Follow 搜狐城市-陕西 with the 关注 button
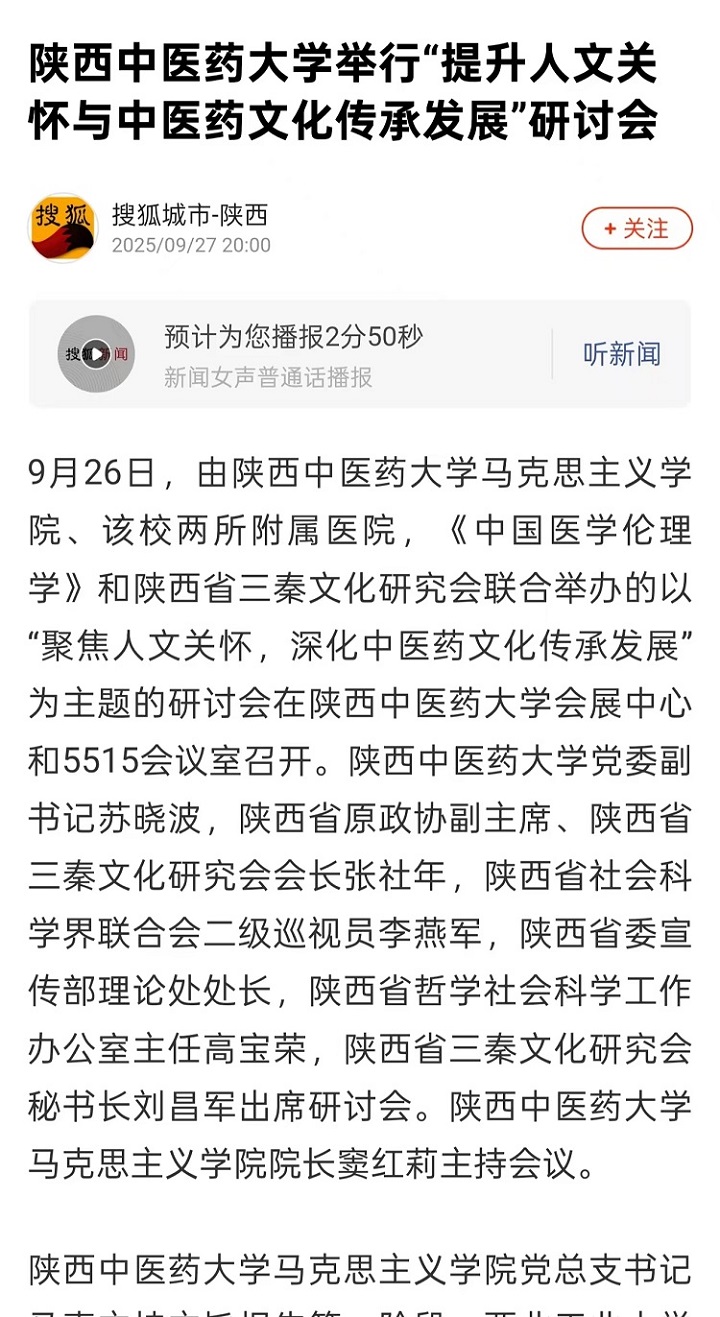The image size is (720, 1317). click(637, 229)
